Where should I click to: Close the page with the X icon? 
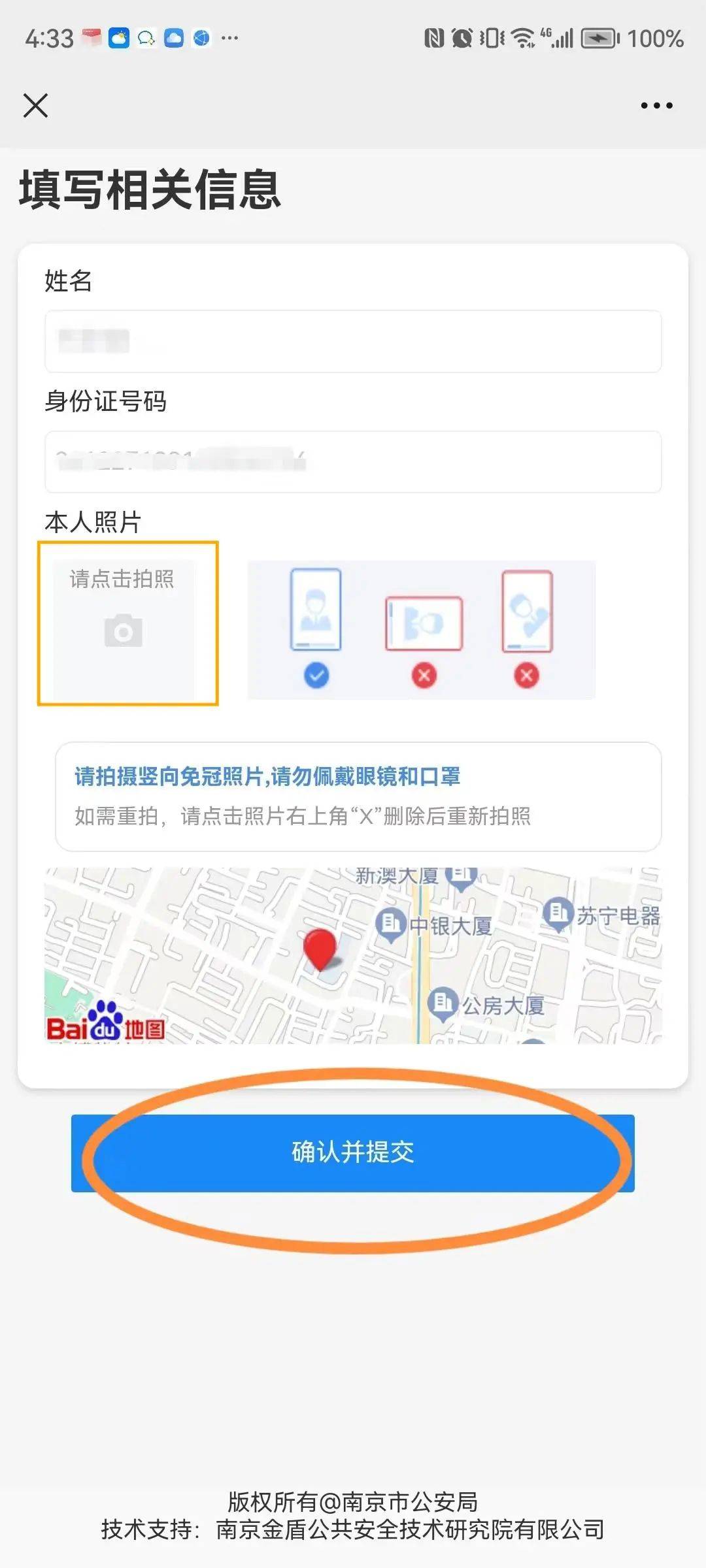35,105
